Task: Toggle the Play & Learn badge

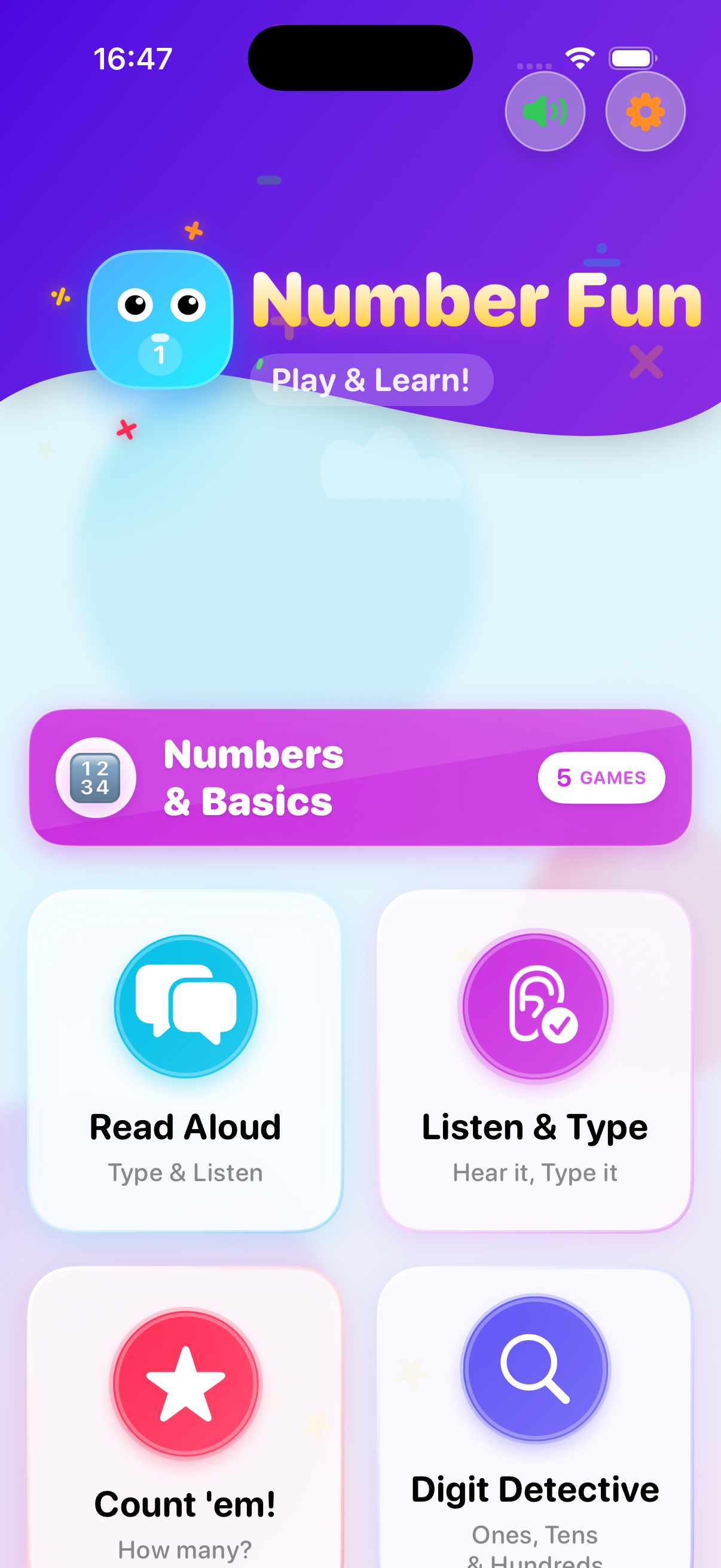Action: tap(371, 379)
